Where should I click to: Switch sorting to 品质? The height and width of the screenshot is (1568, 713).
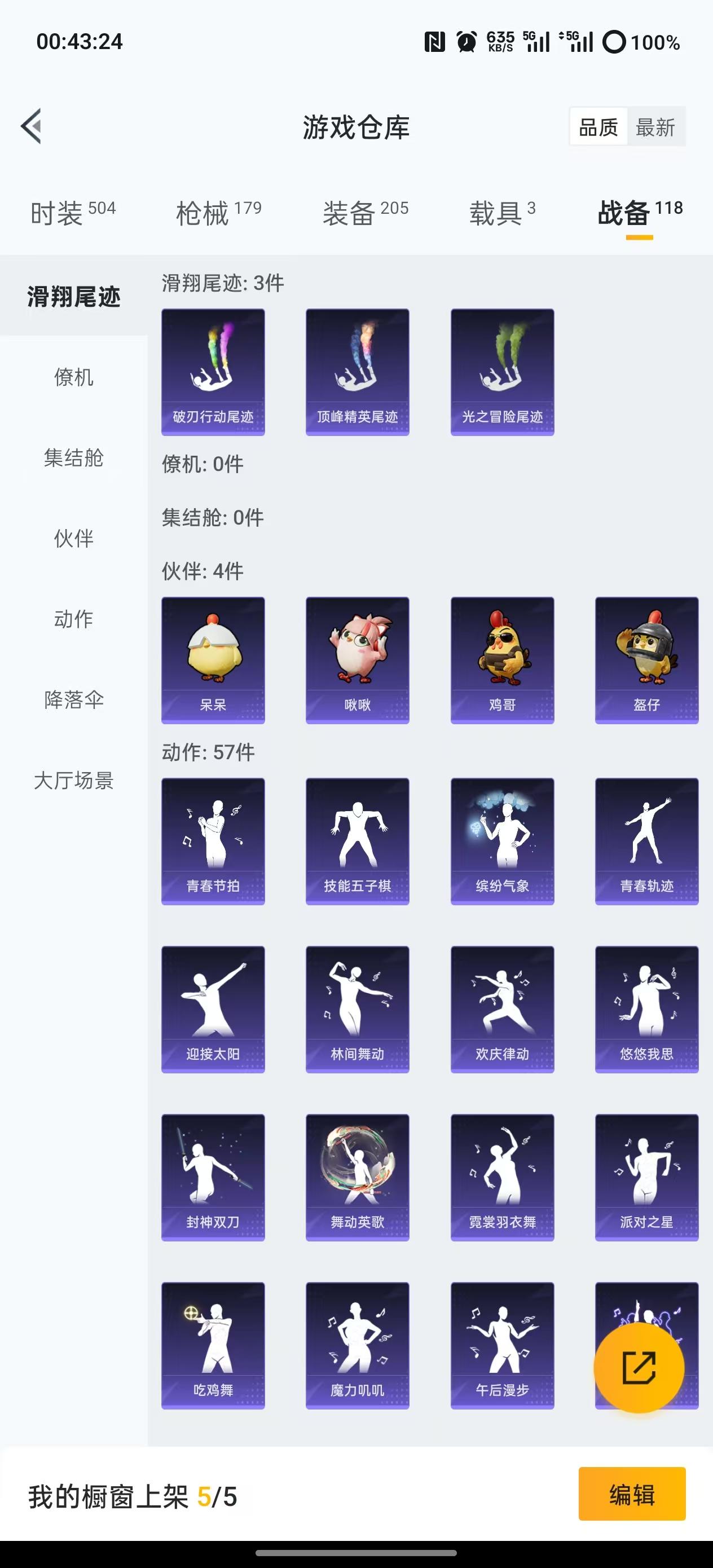coord(598,127)
